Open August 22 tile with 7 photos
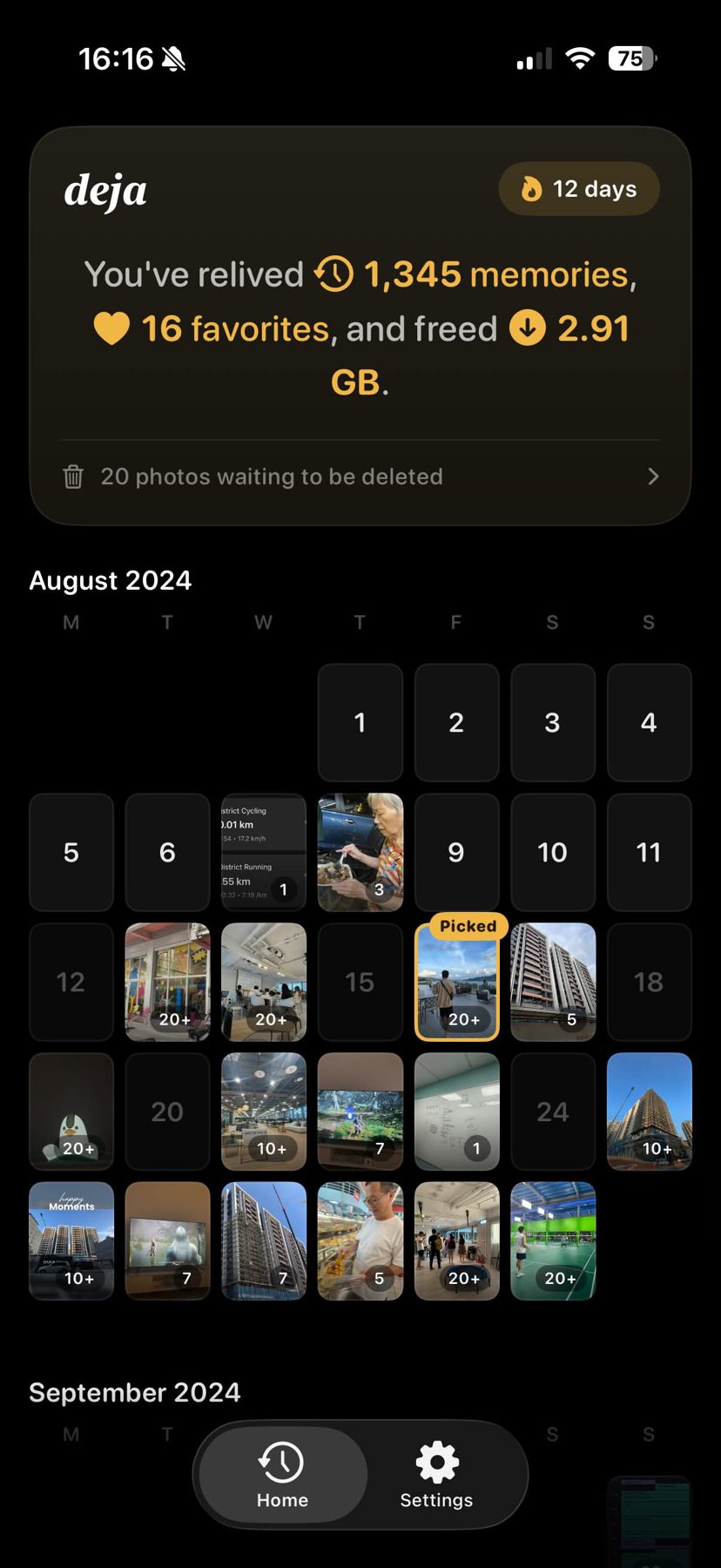 point(360,1112)
